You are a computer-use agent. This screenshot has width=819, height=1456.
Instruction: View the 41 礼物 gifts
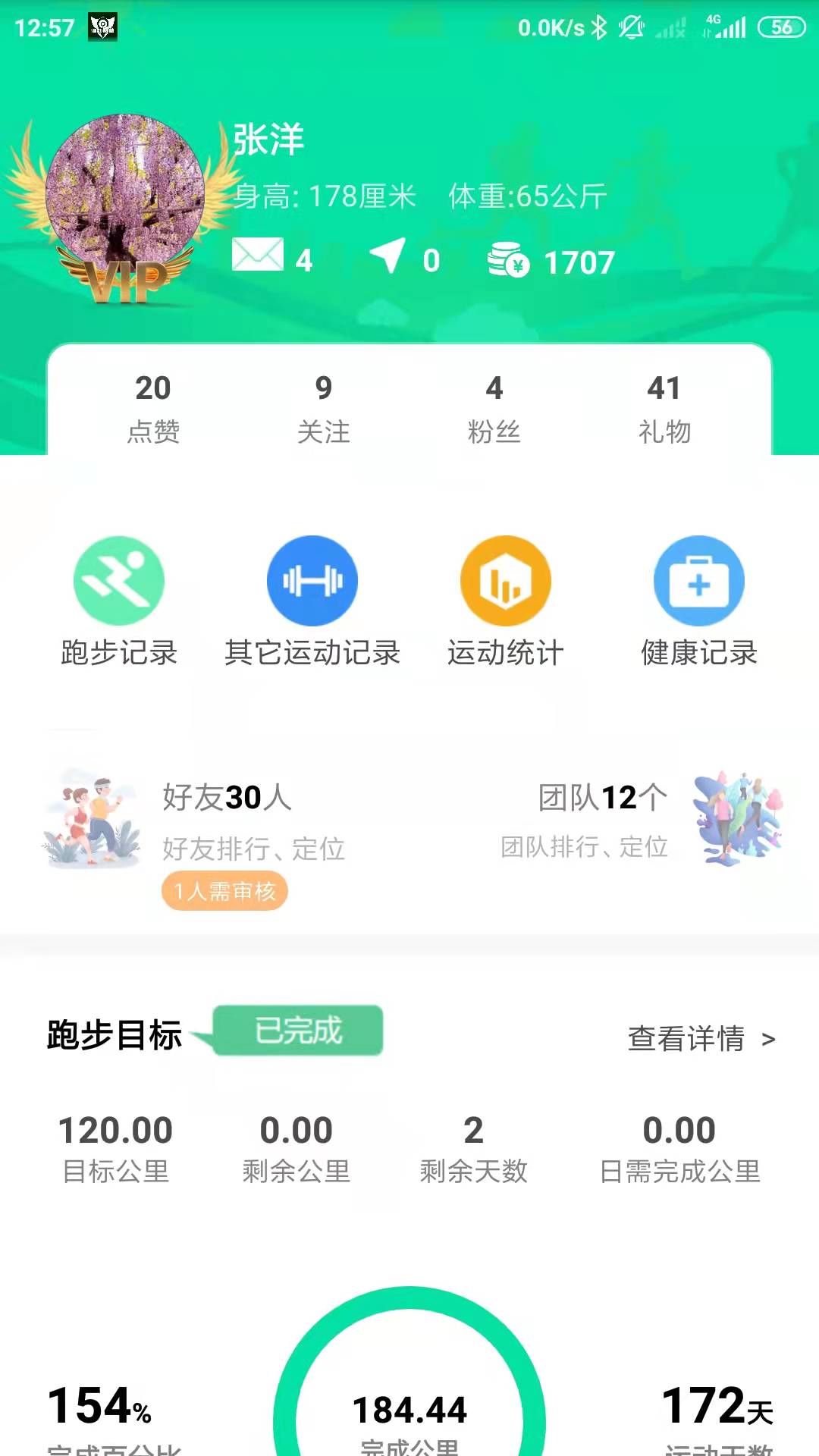[664, 408]
